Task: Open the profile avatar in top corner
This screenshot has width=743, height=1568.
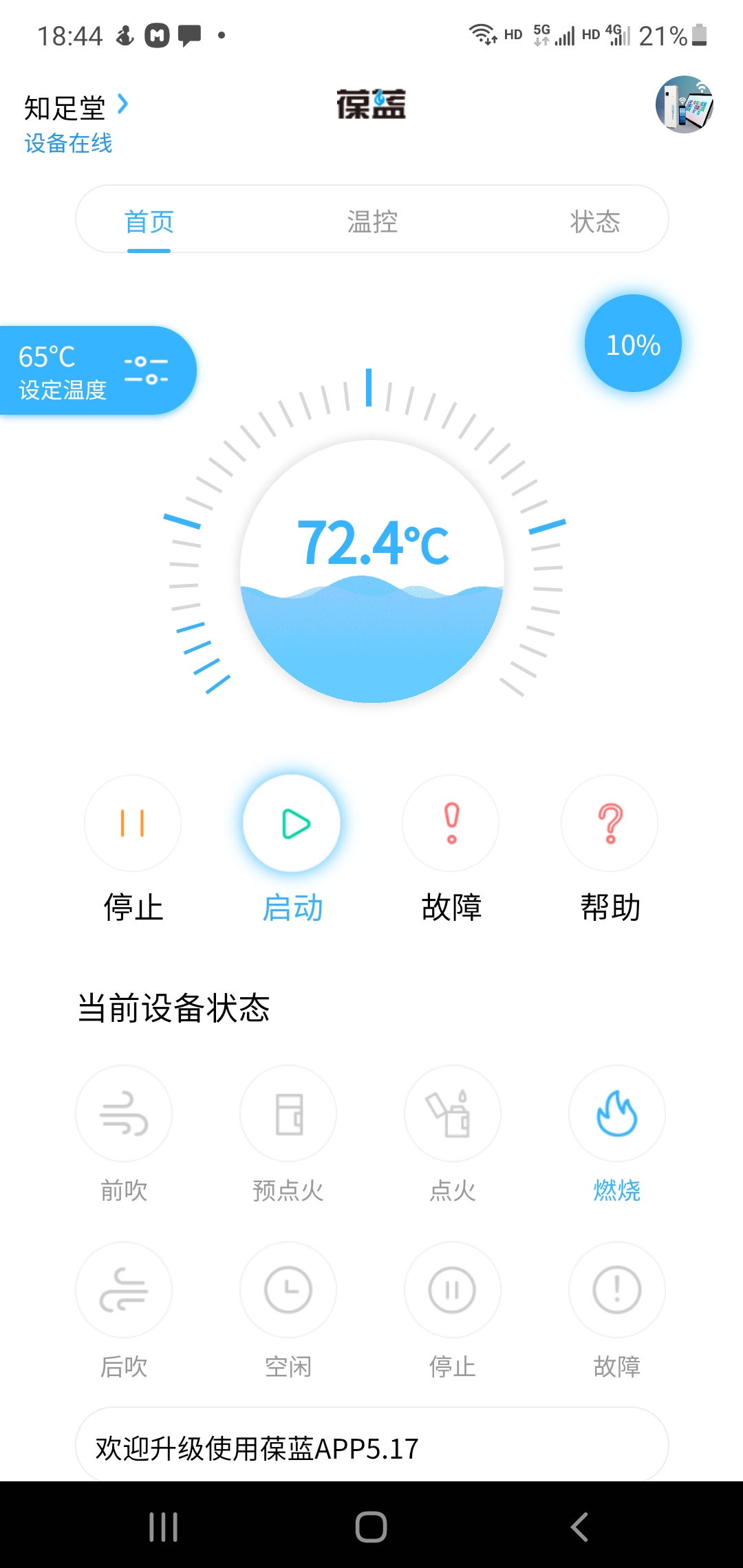Action: (685, 107)
